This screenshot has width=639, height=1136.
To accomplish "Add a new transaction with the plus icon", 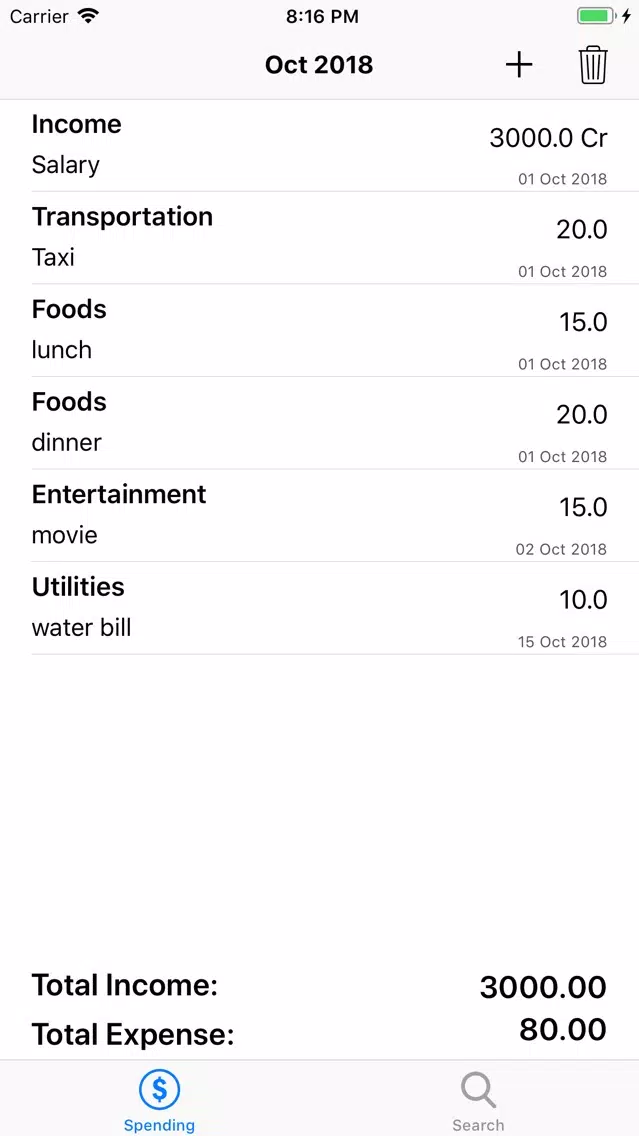I will (x=519, y=65).
